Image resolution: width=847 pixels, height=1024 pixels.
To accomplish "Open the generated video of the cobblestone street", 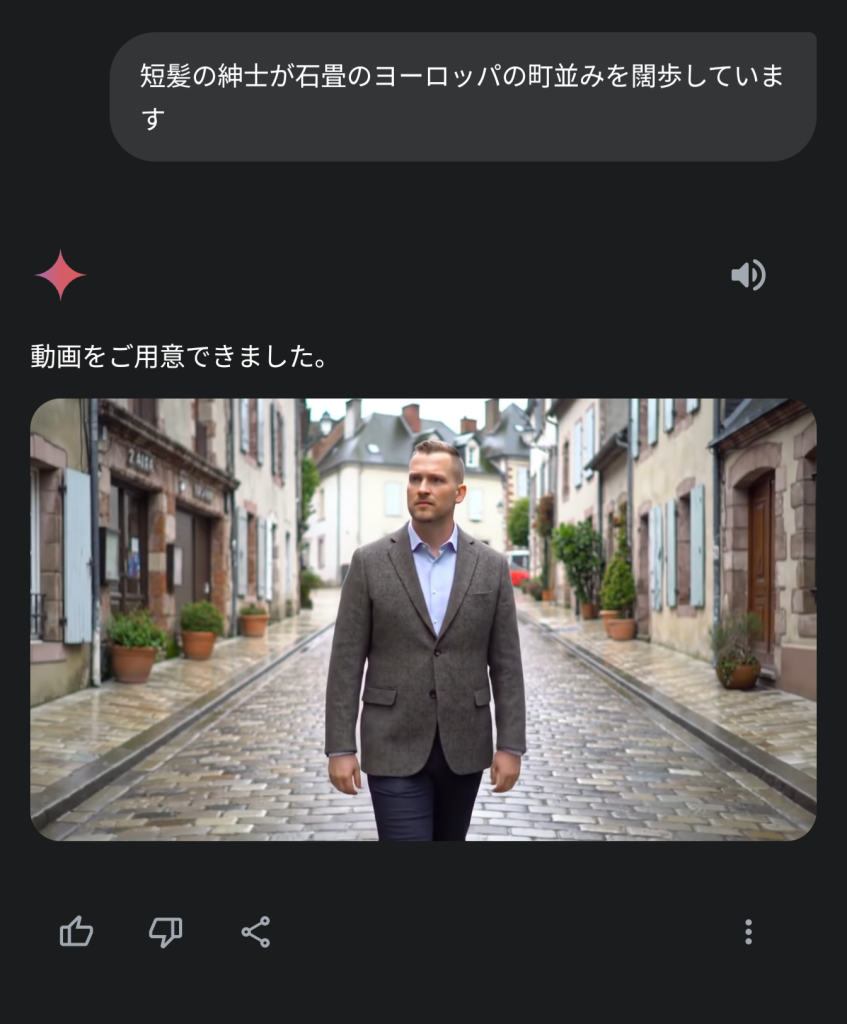I will 423,619.
